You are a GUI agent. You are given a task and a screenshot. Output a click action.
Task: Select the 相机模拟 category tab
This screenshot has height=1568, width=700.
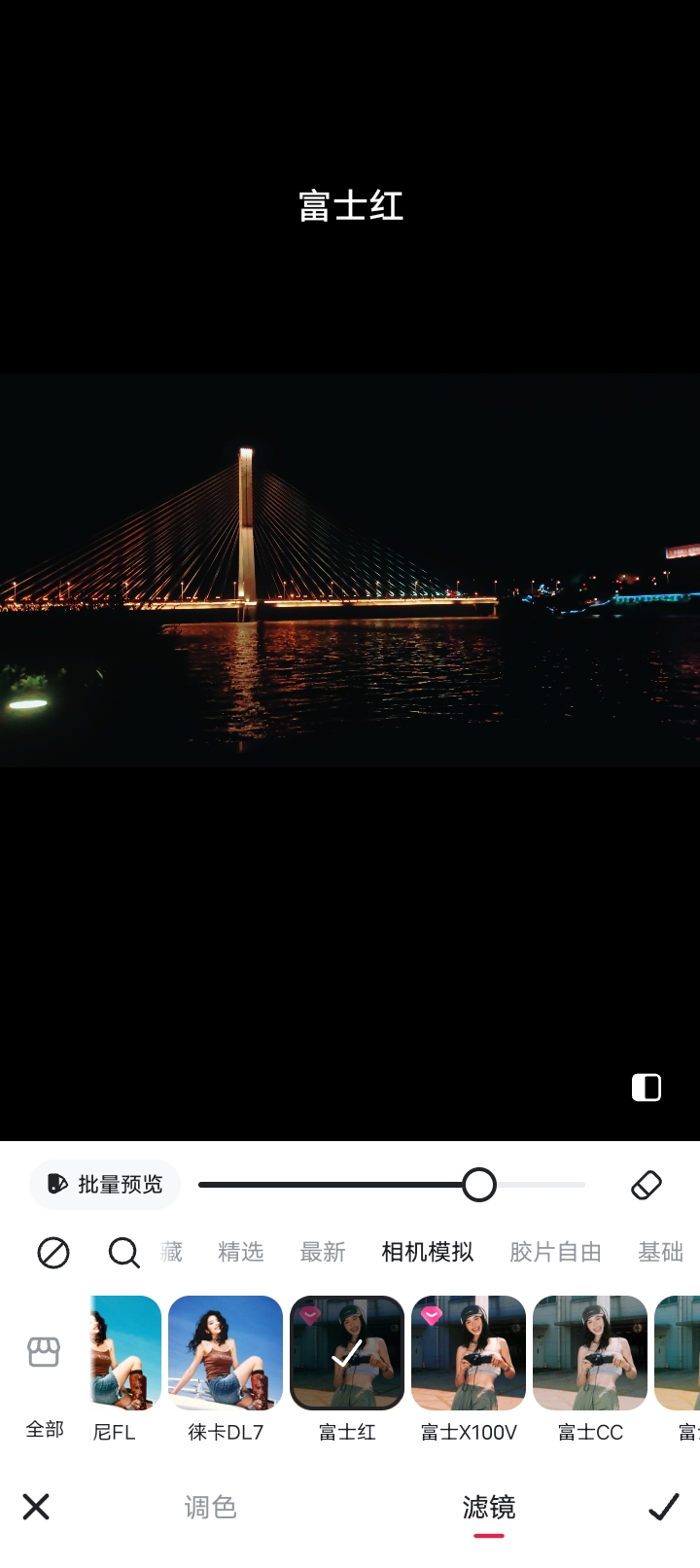[428, 1252]
